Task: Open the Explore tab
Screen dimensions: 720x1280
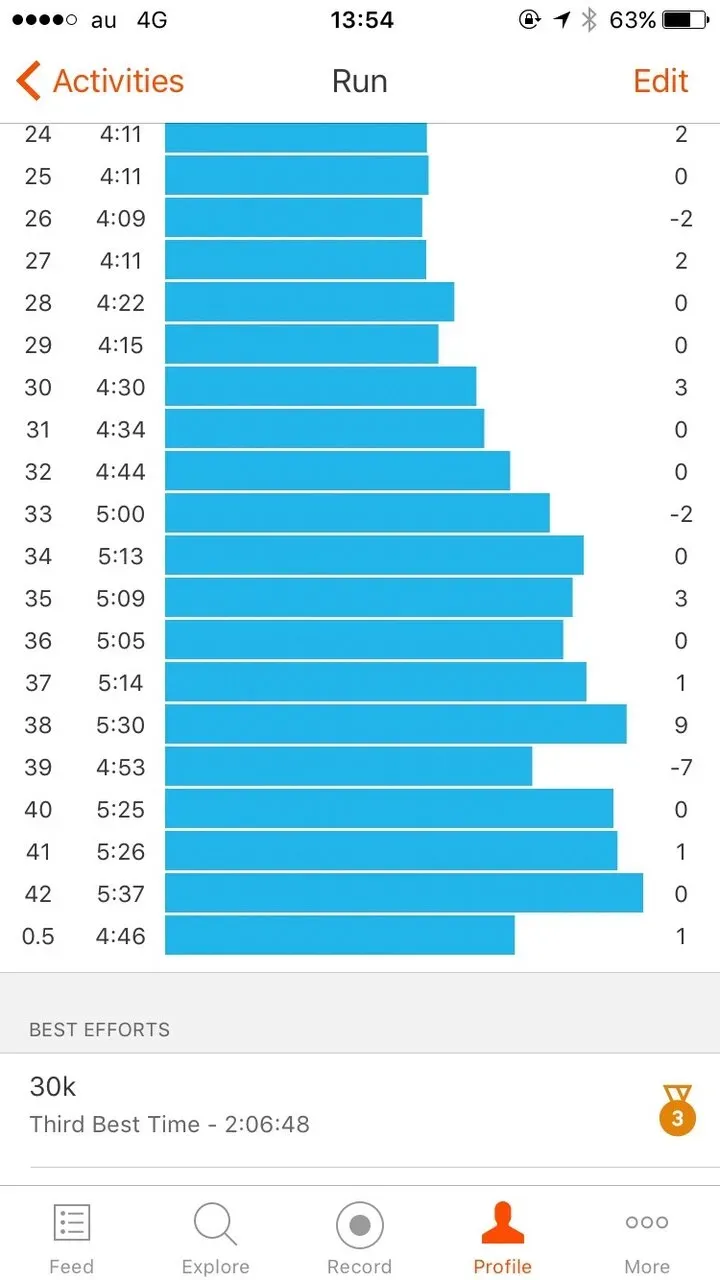Action: click(215, 1238)
